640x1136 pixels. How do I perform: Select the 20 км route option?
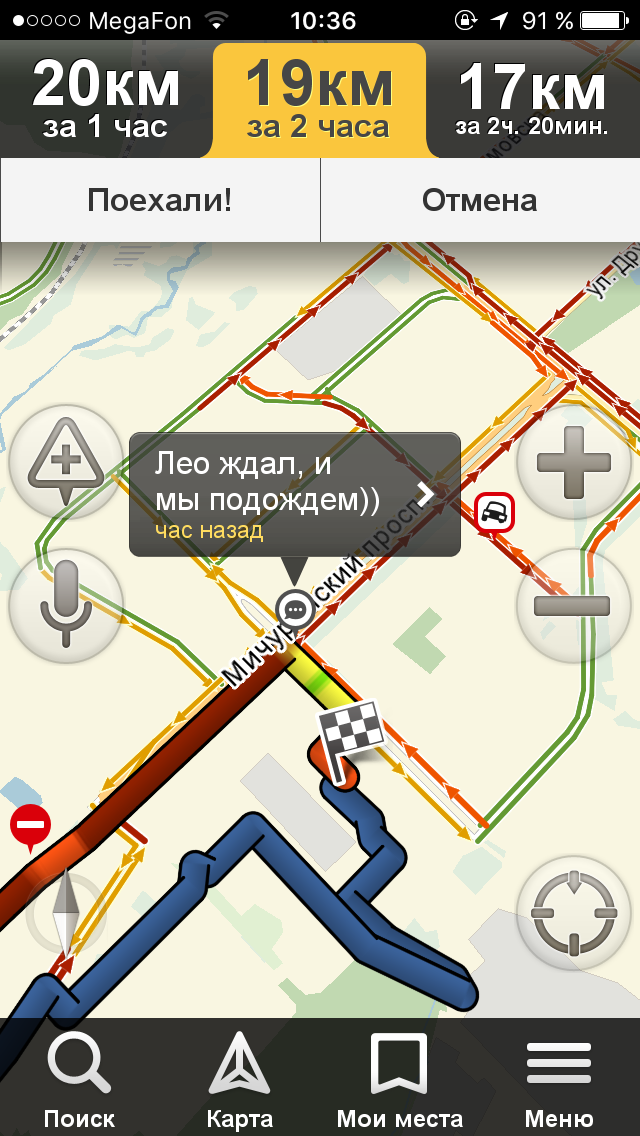(x=105, y=100)
